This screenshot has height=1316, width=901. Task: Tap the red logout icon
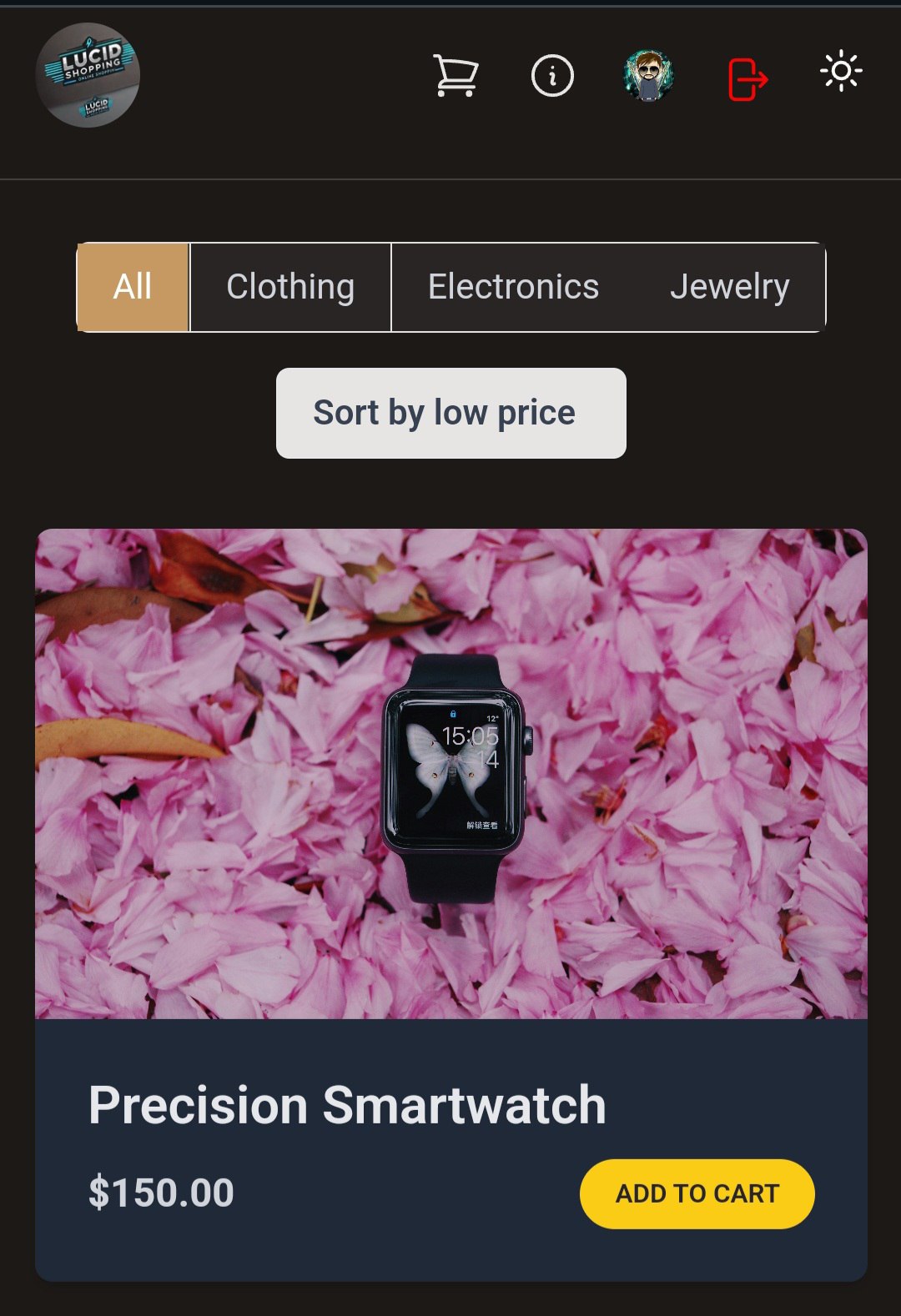click(x=747, y=78)
